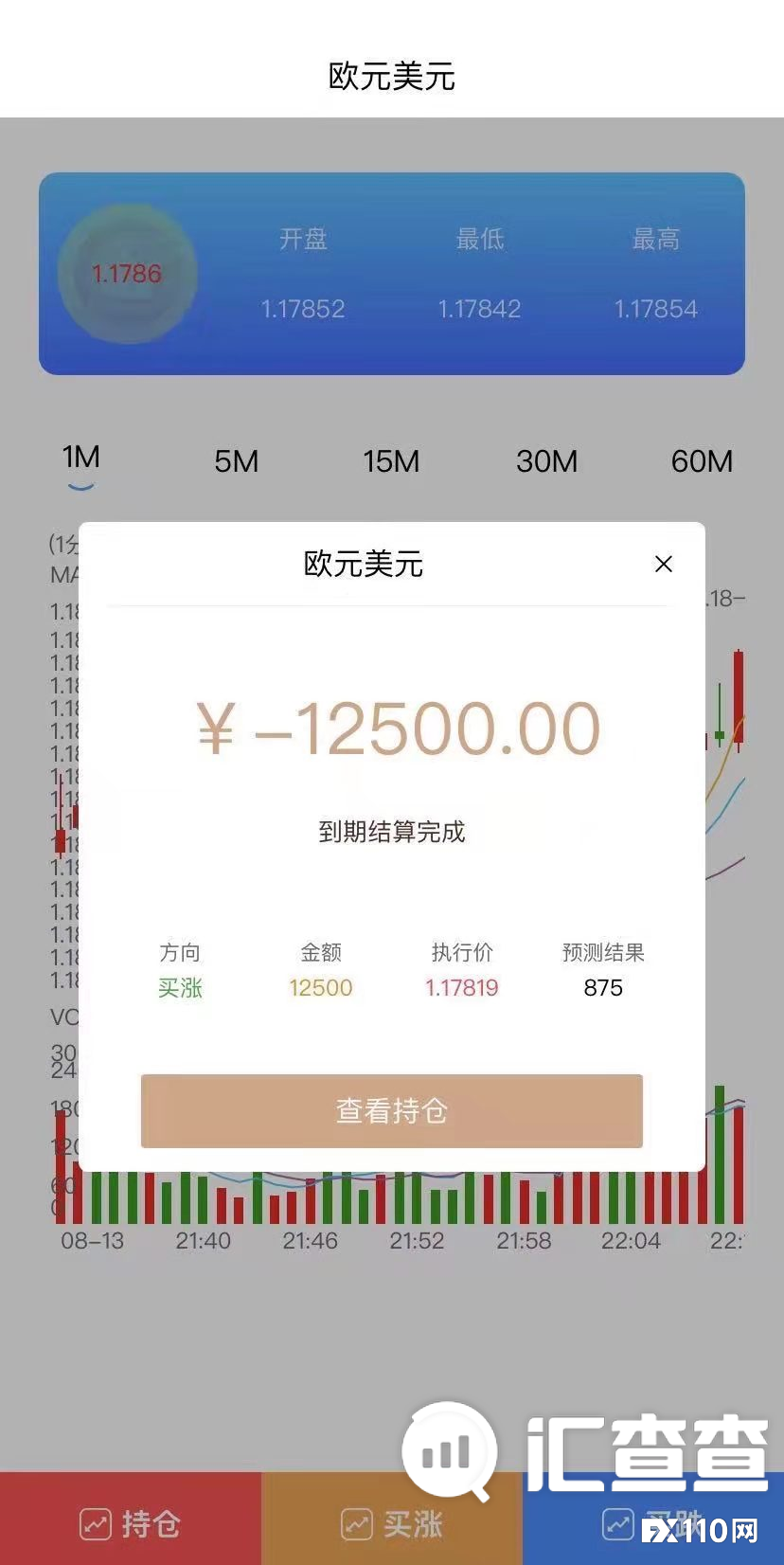Switch to the 5M timeframe
784x1565 pixels.
coord(237,461)
